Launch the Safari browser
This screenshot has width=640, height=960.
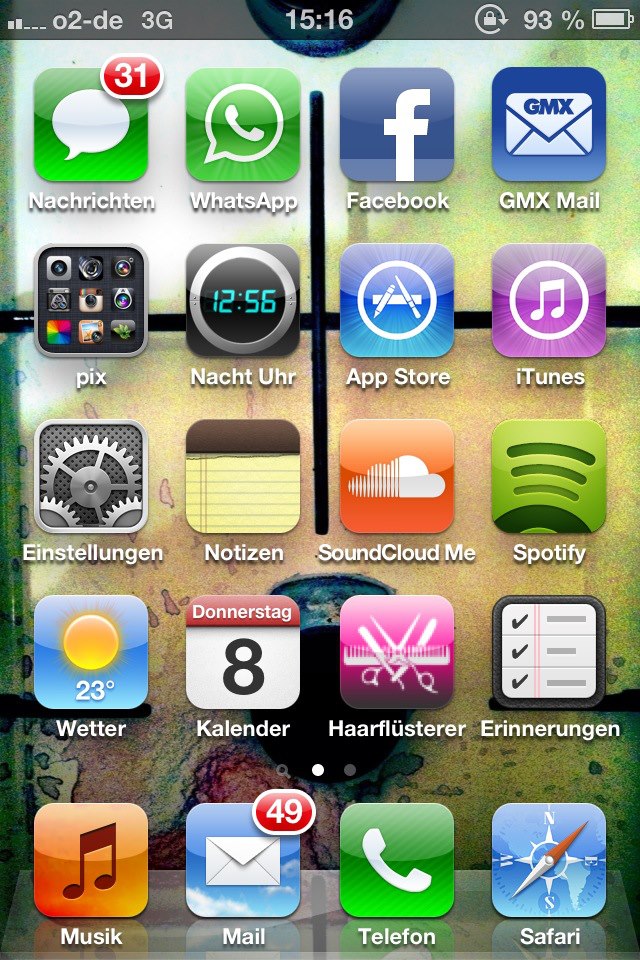[549, 862]
